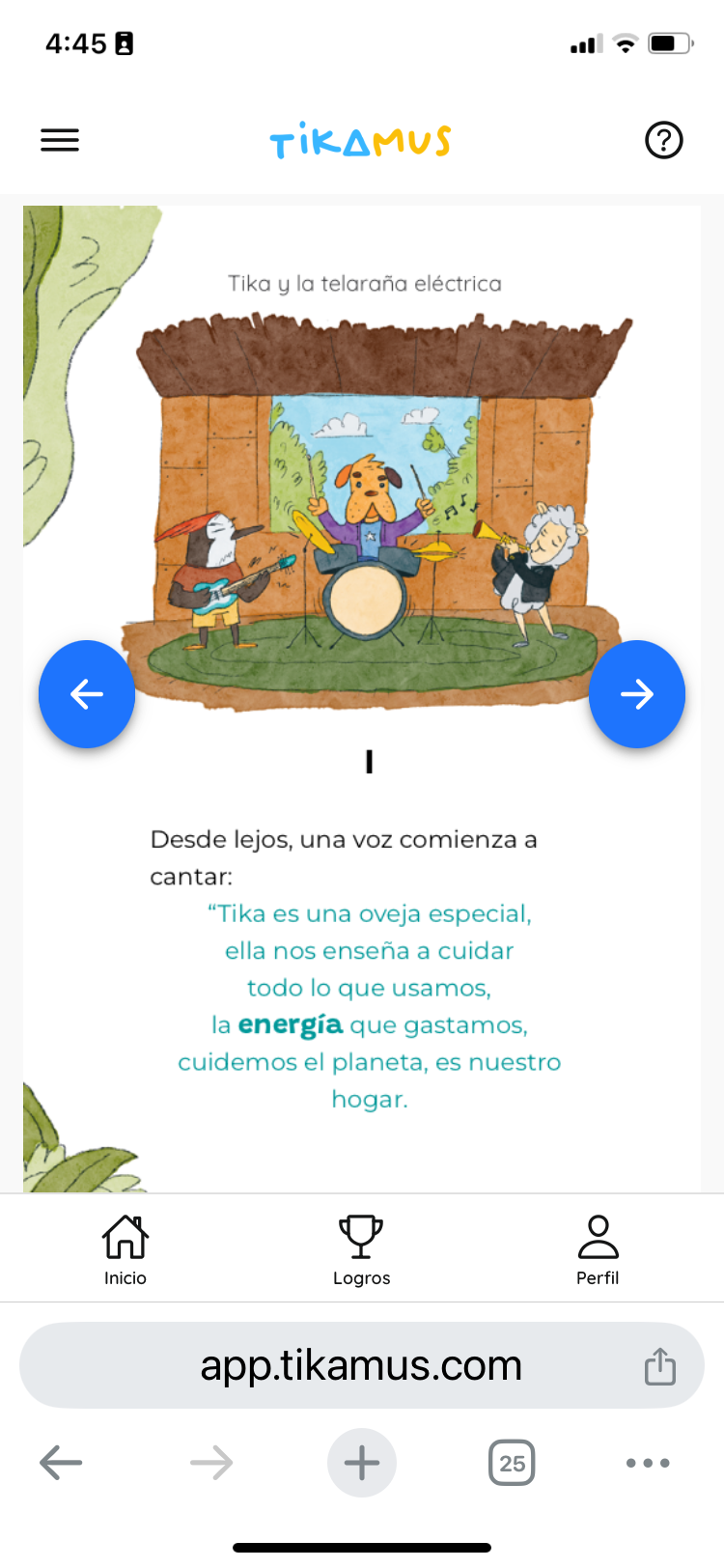
Task: Tap the app.tikamus.com address bar
Action: pos(361,1365)
